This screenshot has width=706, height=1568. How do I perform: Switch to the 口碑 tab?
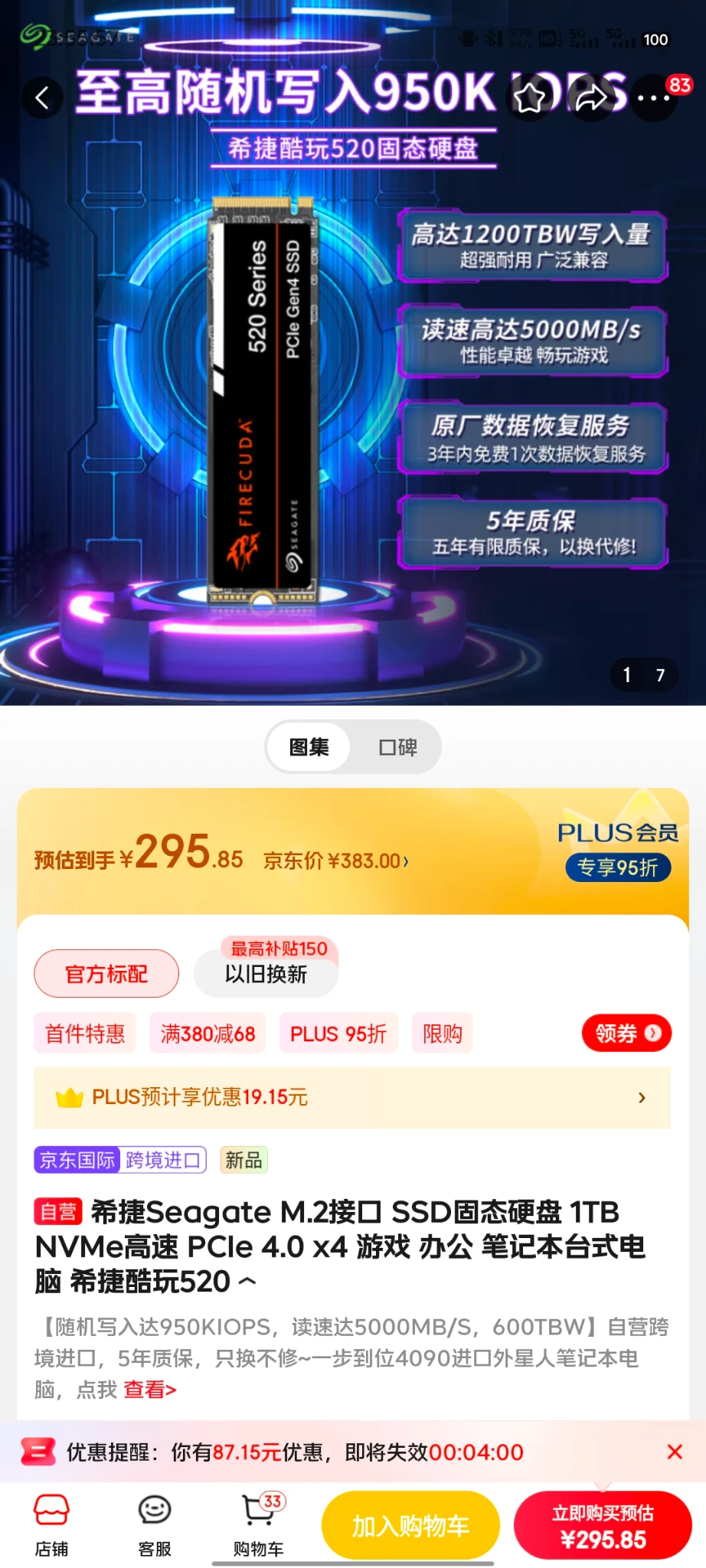pyautogui.click(x=397, y=747)
